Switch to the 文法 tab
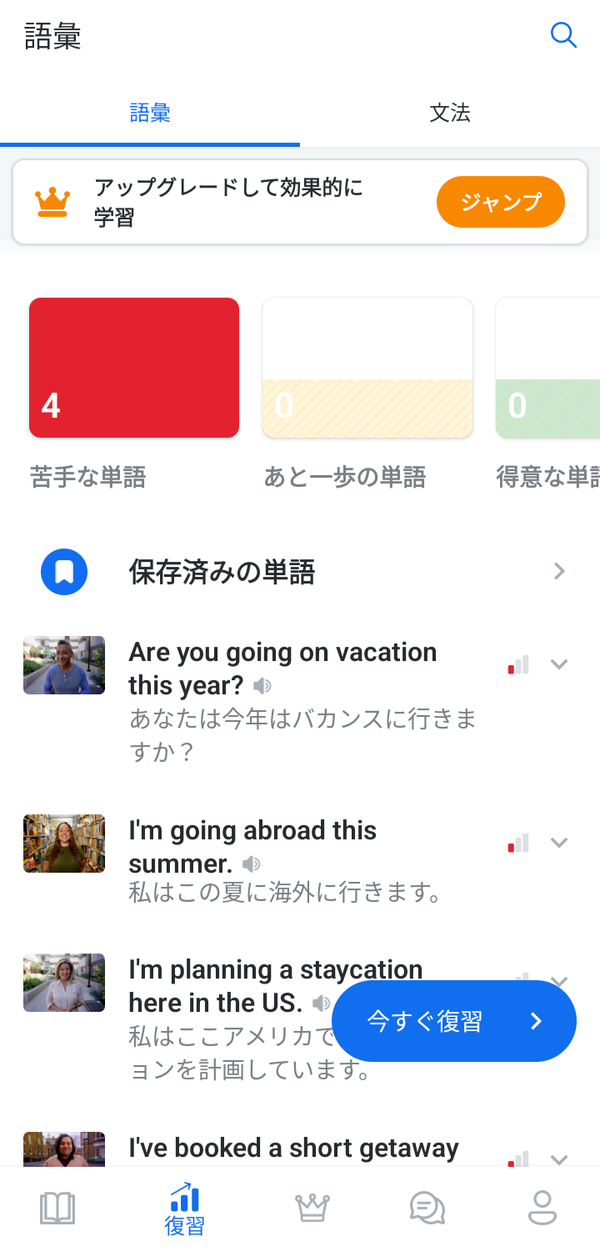The height and width of the screenshot is (1247, 600). [450, 113]
